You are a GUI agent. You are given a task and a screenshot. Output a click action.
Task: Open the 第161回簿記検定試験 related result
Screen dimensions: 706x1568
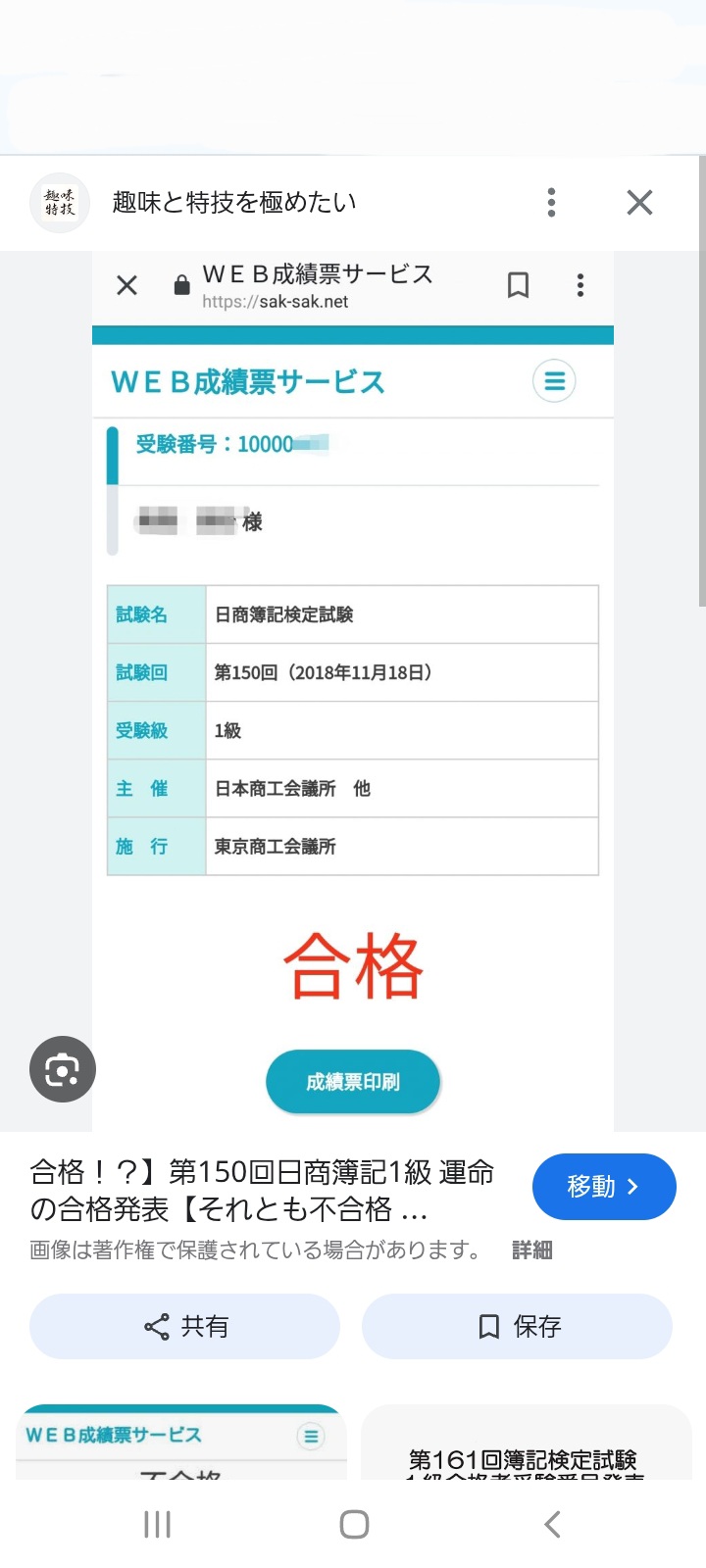[526, 1445]
